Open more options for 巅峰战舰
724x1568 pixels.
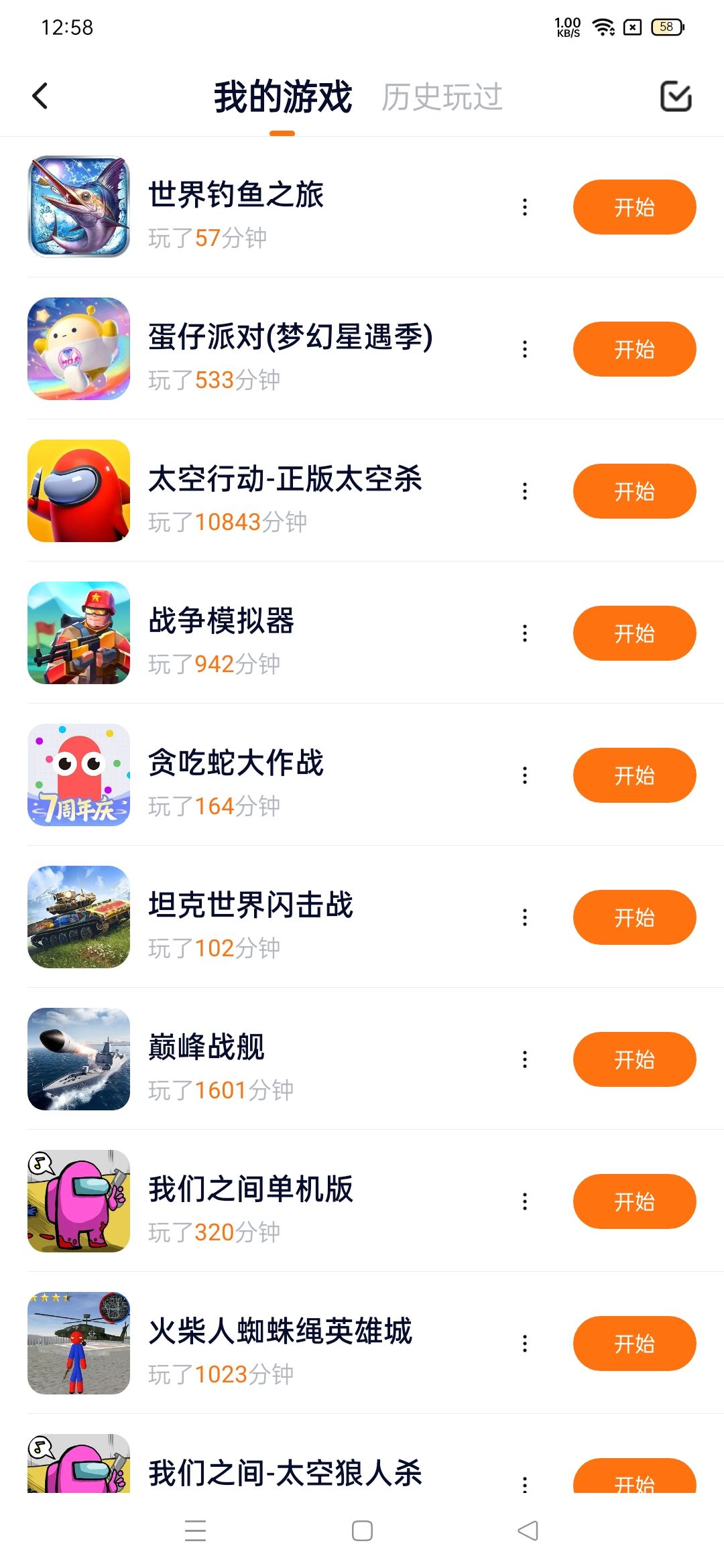point(525,1059)
